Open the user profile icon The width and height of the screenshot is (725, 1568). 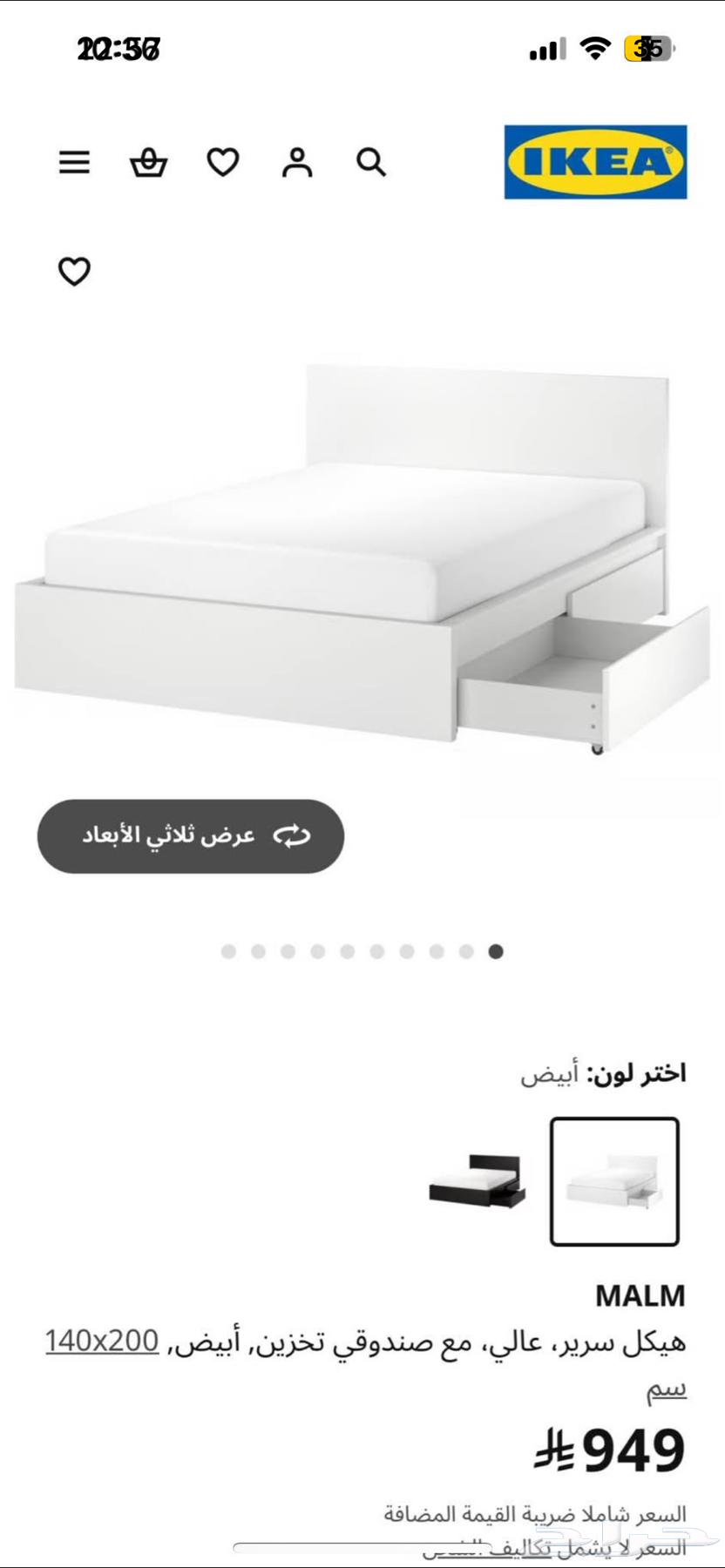pos(298,162)
